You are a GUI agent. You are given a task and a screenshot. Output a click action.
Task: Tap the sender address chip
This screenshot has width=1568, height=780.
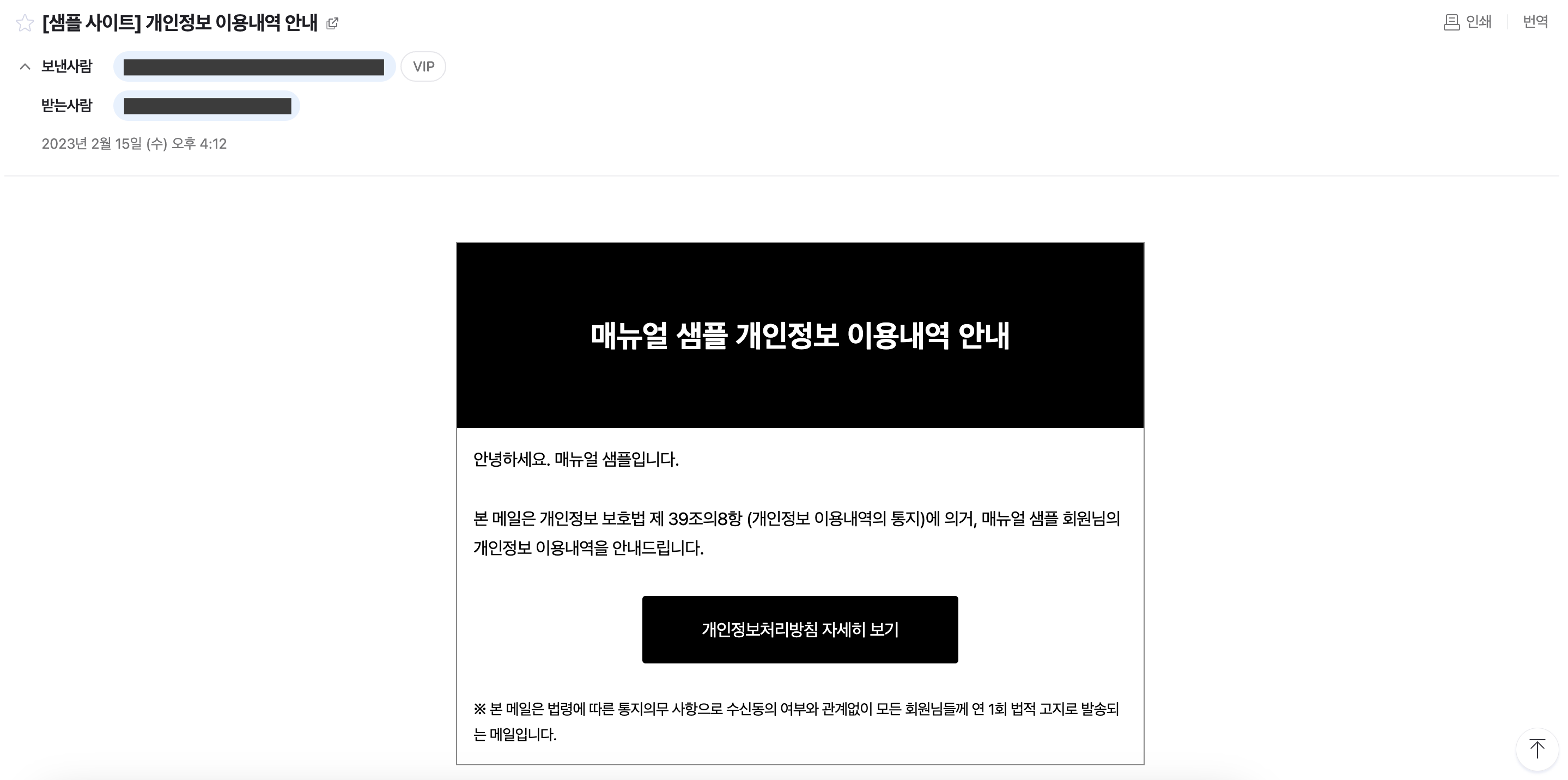tap(254, 67)
